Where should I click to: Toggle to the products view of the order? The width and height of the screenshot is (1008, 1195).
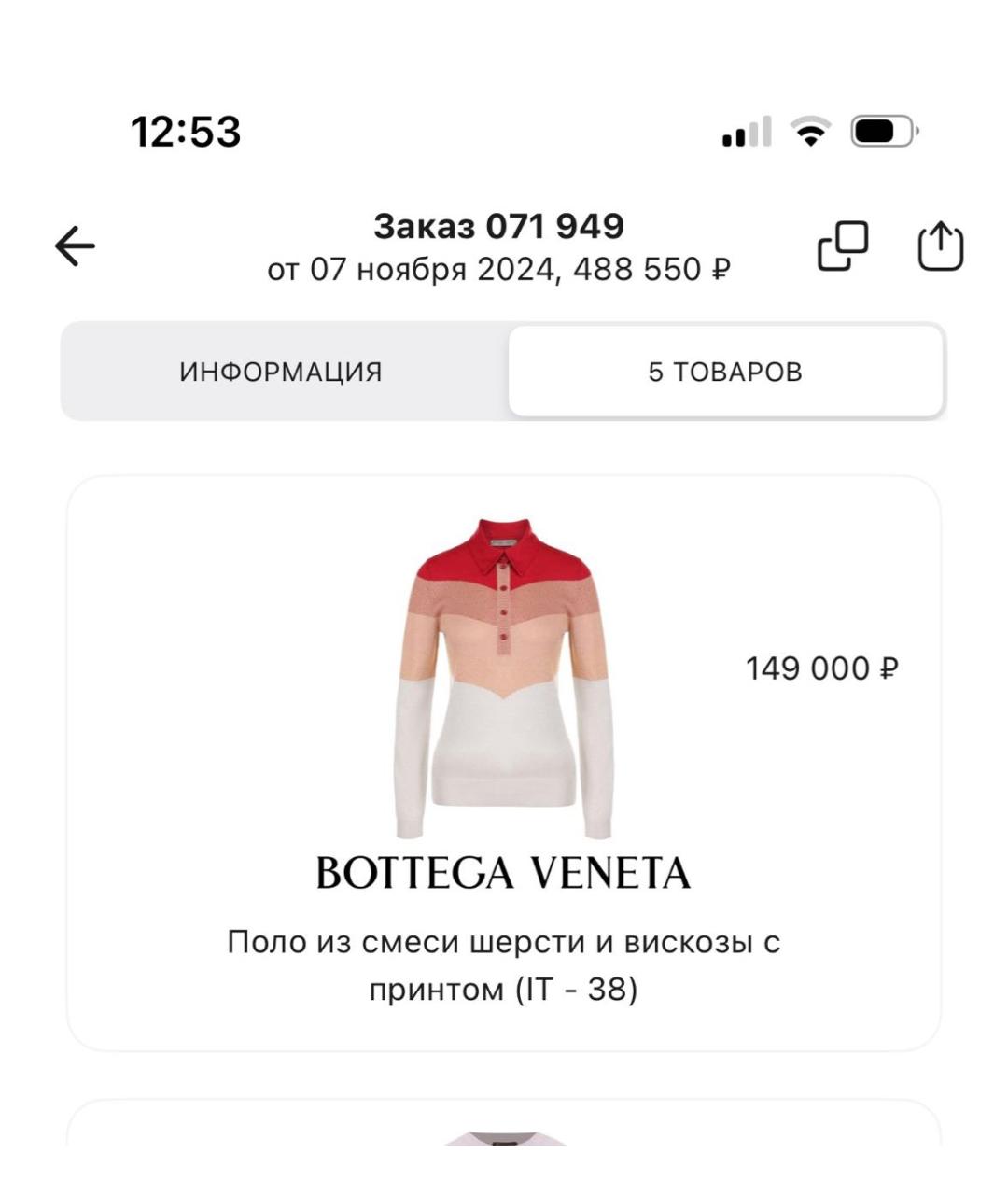[726, 370]
